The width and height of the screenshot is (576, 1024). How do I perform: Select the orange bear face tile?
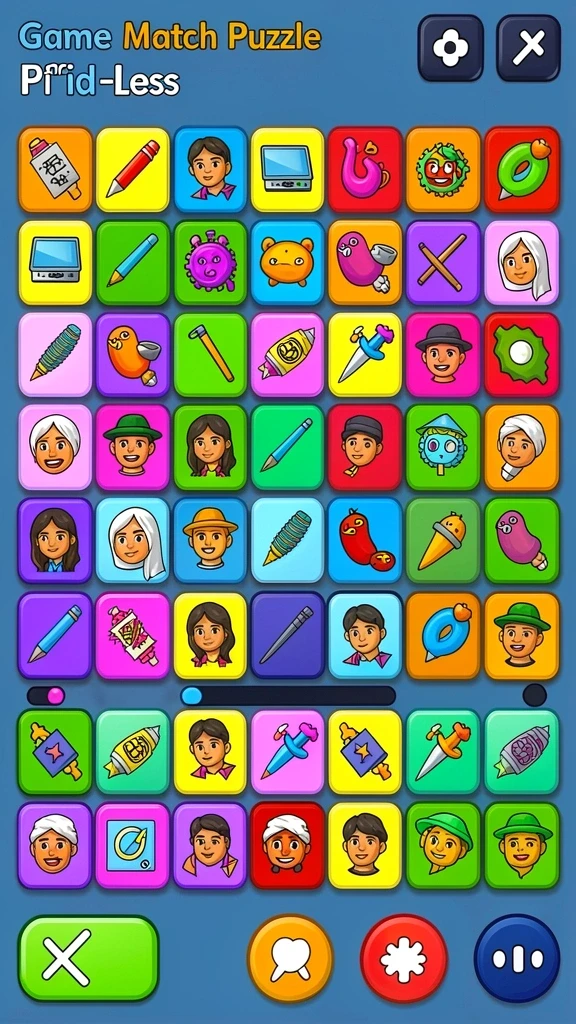pos(287,263)
